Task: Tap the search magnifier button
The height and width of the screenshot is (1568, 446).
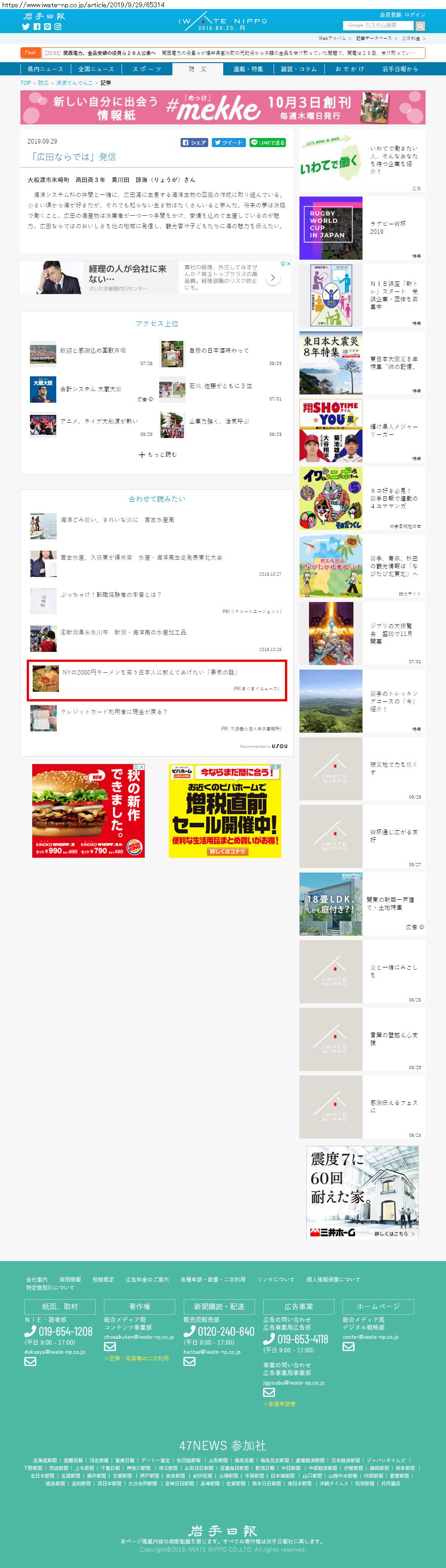Action: pos(420,26)
